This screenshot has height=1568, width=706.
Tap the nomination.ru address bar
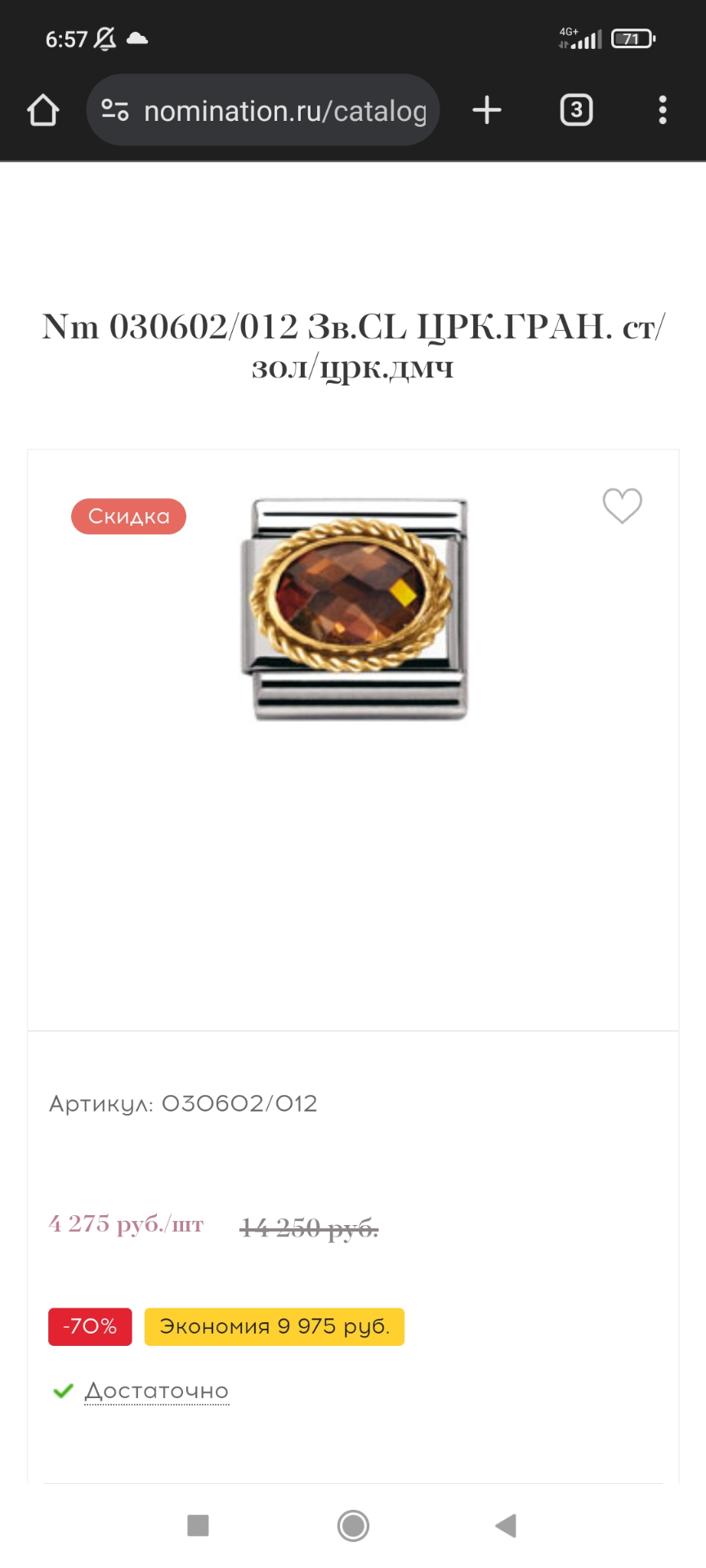[284, 111]
